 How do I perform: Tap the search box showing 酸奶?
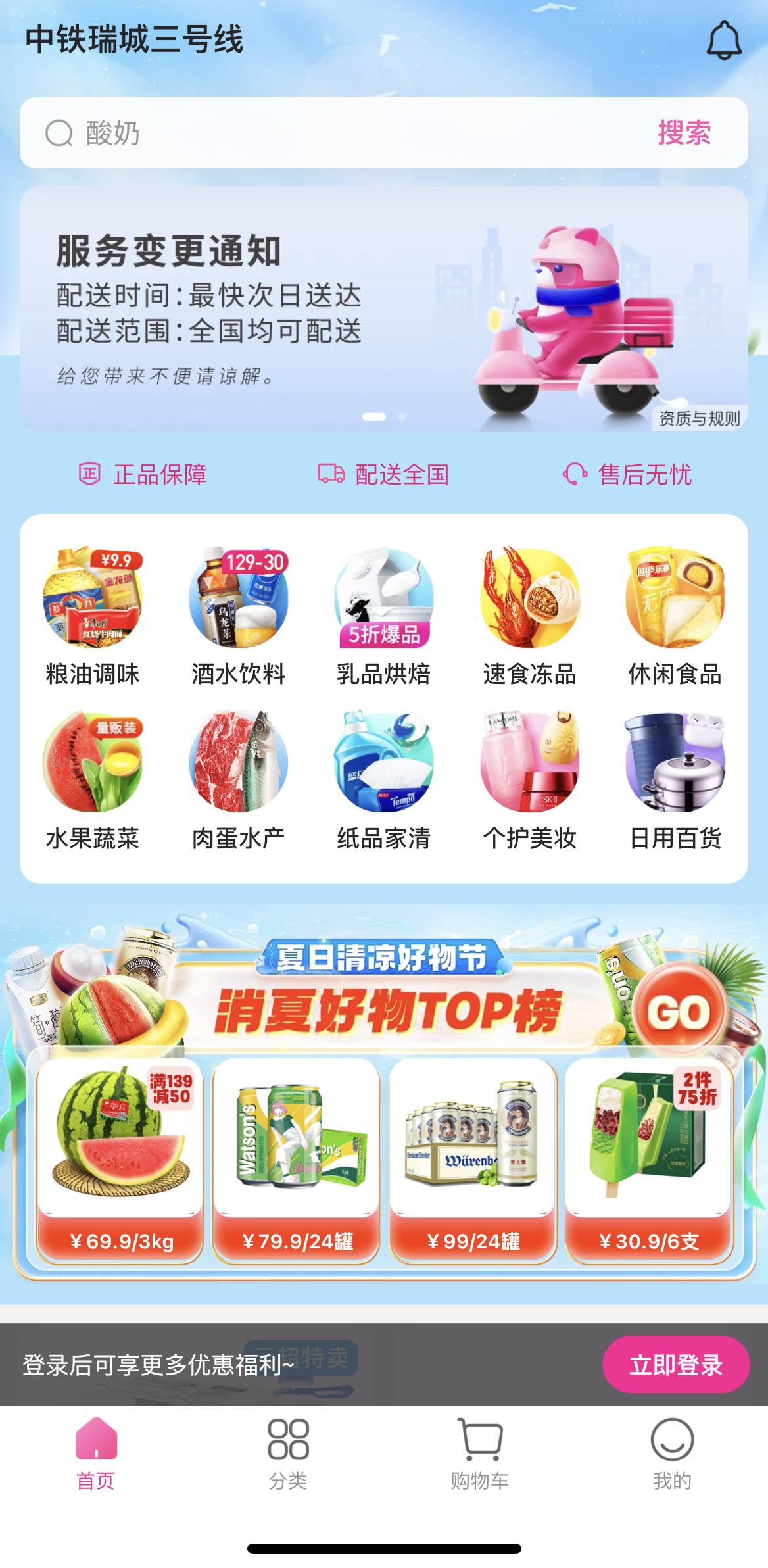[329, 134]
